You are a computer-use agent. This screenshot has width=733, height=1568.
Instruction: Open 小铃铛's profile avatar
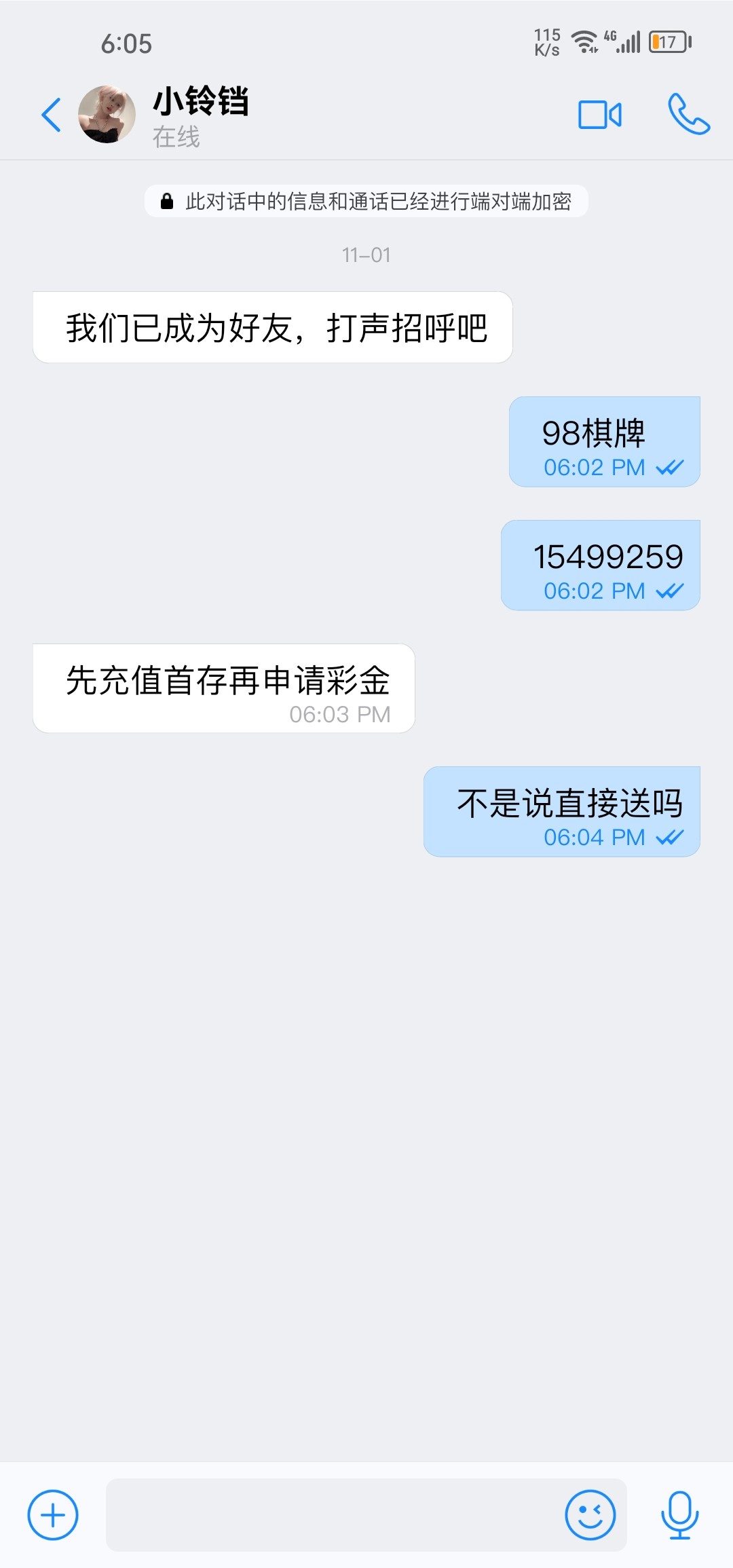[x=107, y=114]
